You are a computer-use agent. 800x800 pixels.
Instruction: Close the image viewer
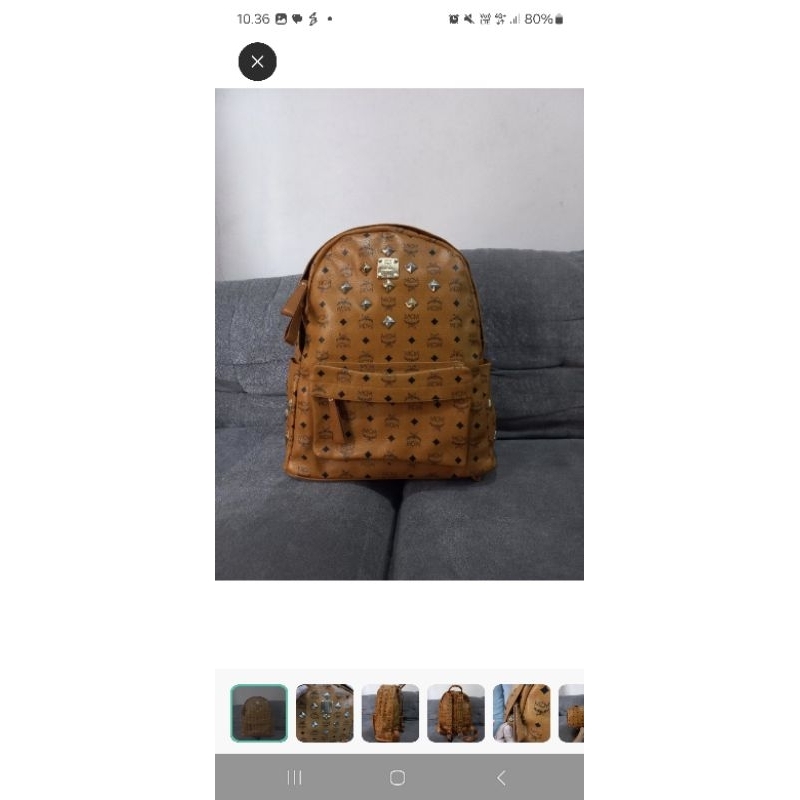point(257,62)
